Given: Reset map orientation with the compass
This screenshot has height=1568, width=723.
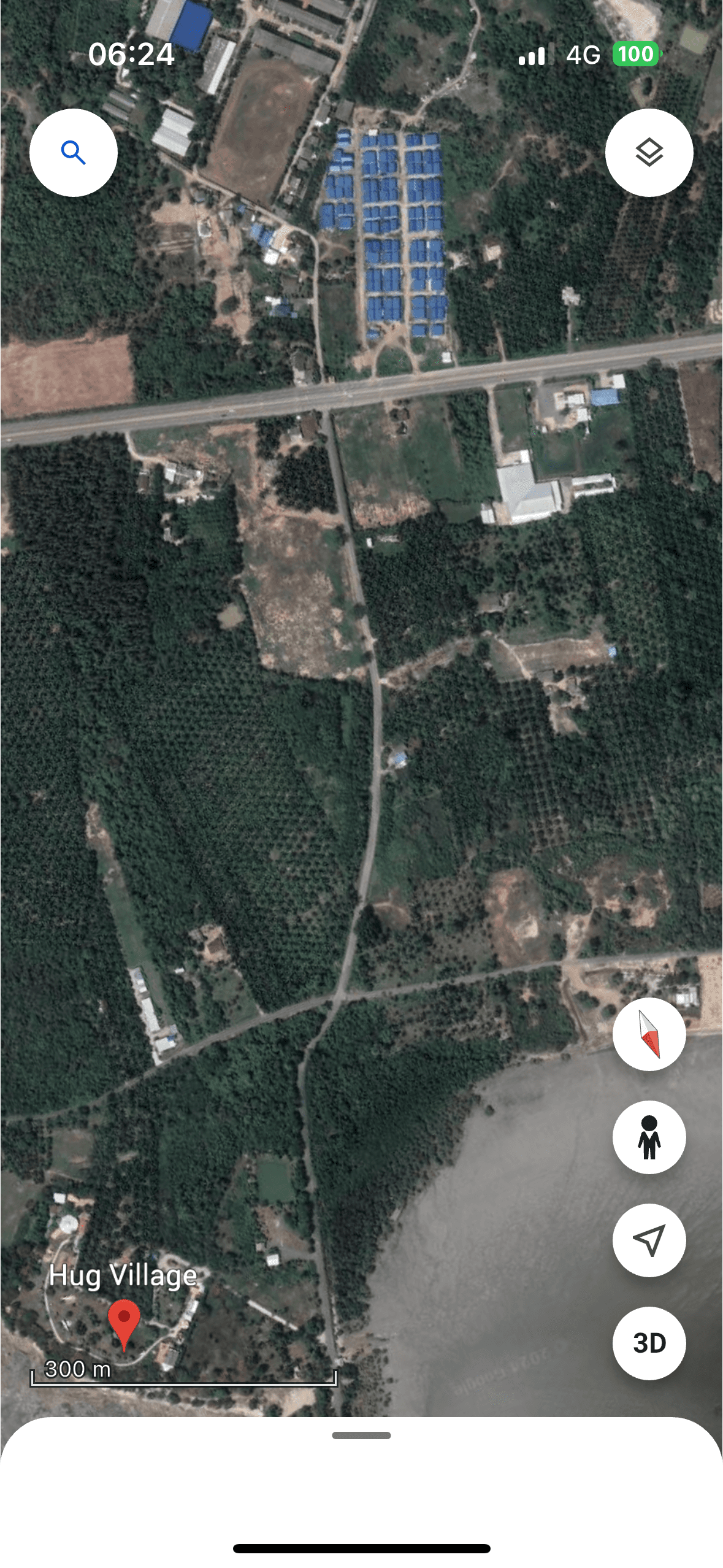Looking at the screenshot, I should click(x=649, y=1034).
